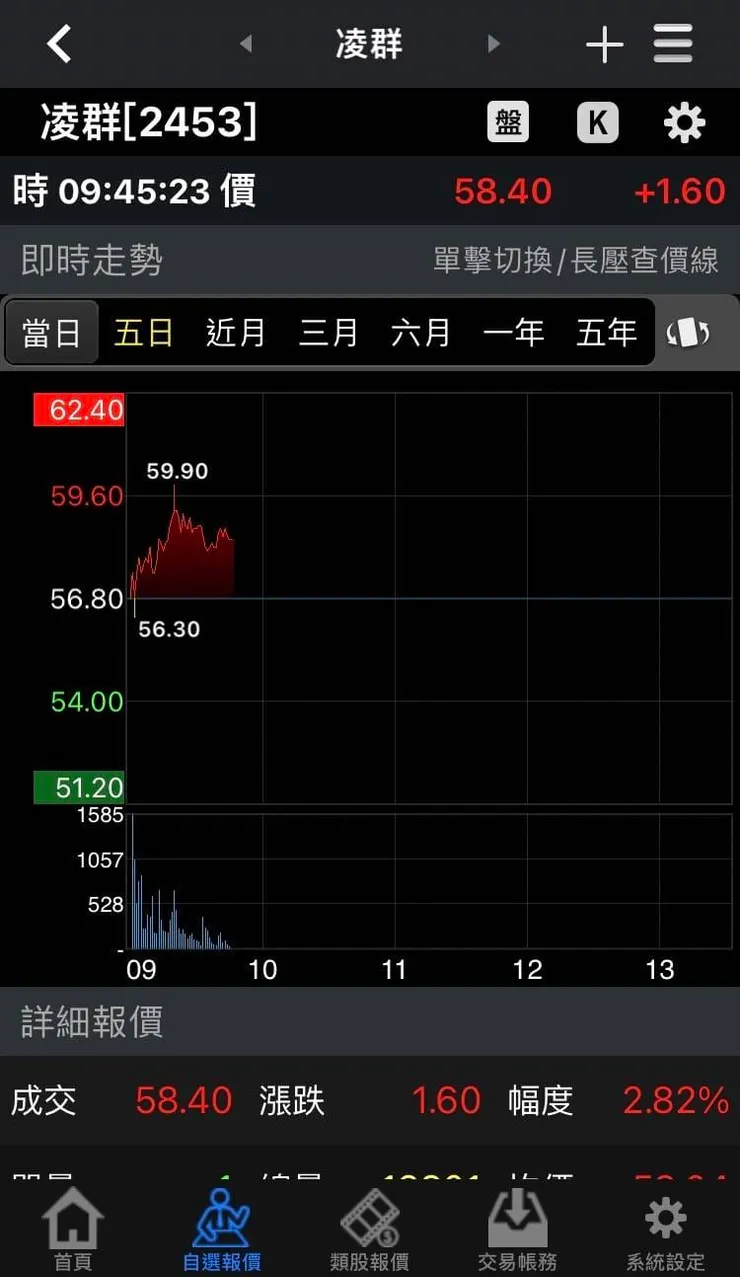Go back using the top-left chevron

57,44
